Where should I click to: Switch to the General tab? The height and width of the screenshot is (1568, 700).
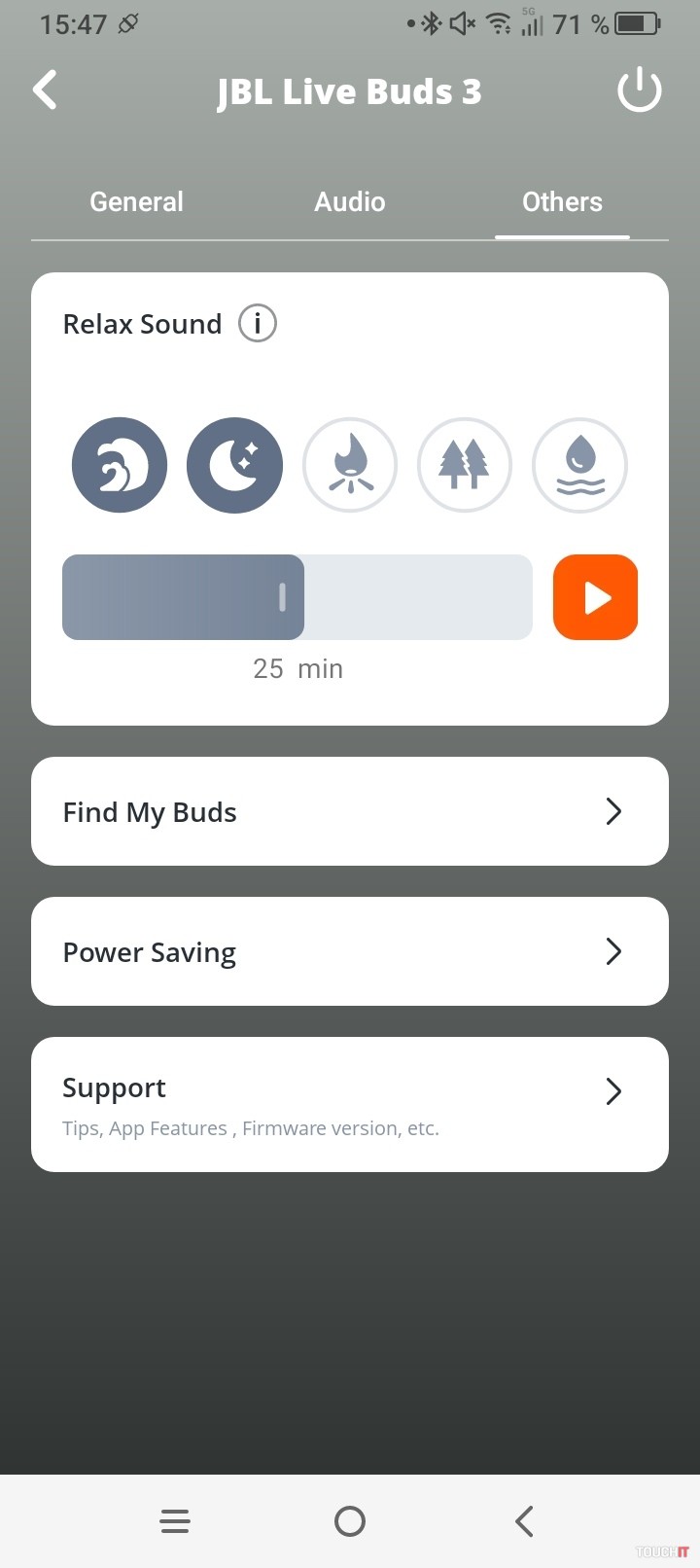[136, 202]
